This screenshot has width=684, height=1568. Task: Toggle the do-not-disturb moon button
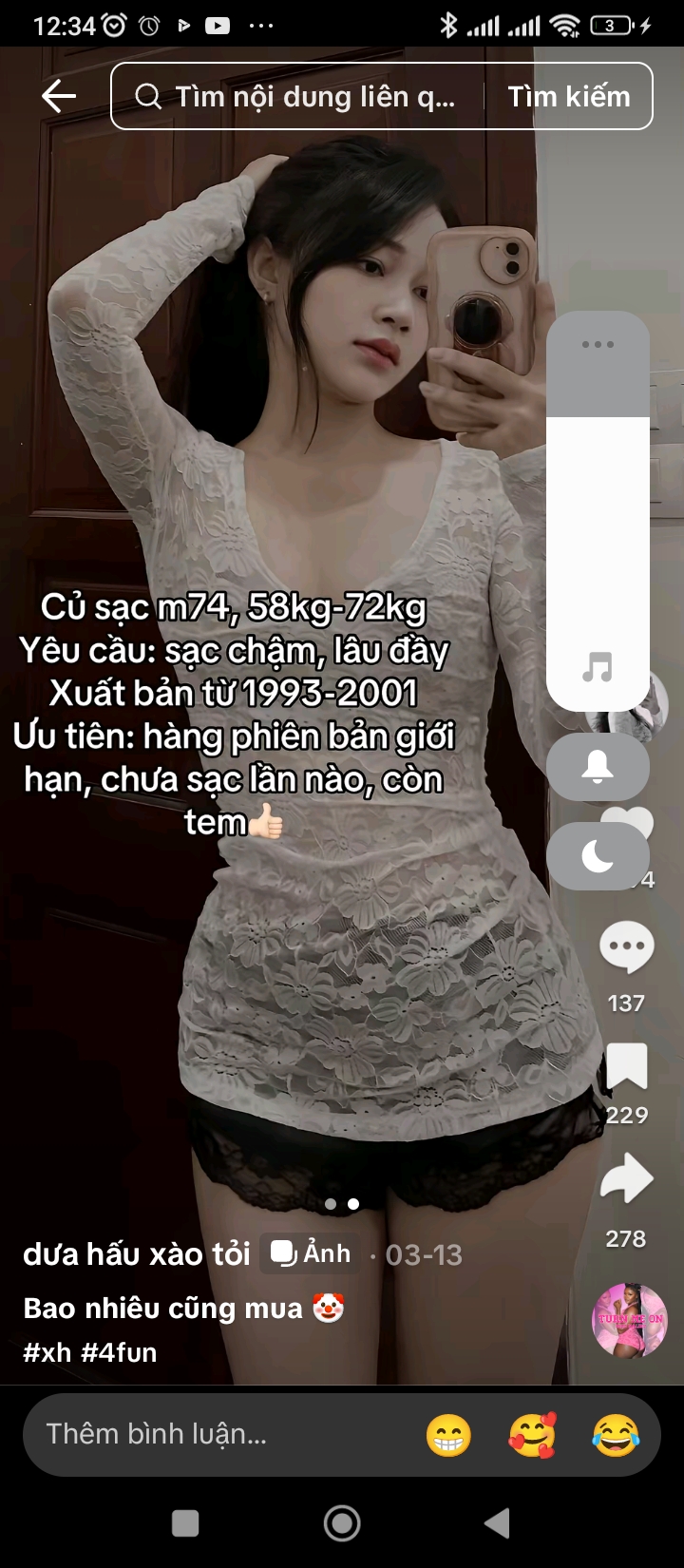[x=598, y=856]
